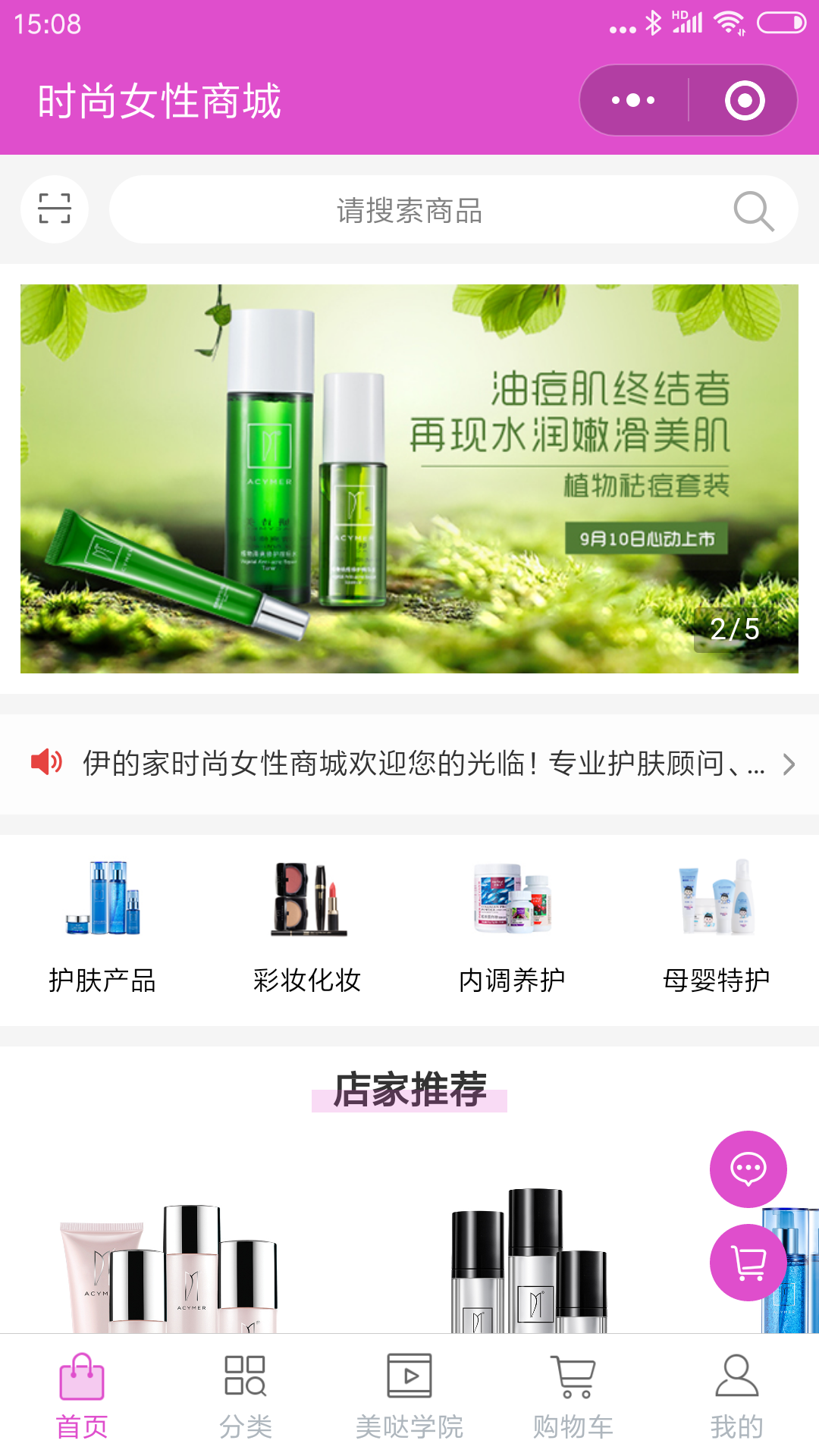This screenshot has width=819, height=1456.
Task: Switch to the 分类 tab
Action: 246,1395
